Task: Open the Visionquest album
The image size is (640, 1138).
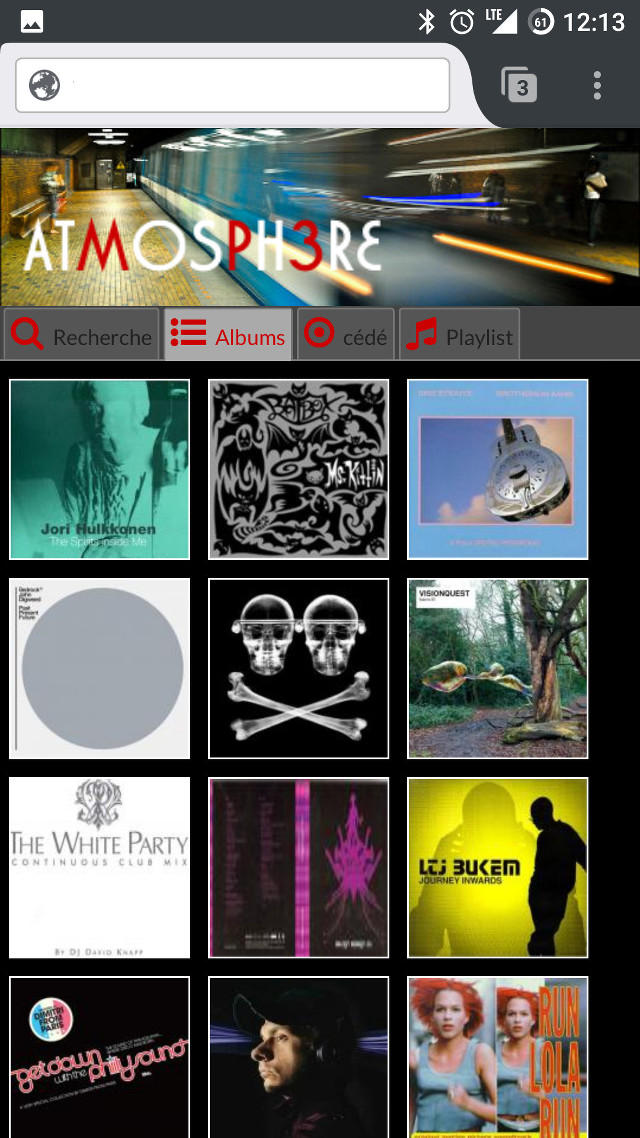Action: 498,668
